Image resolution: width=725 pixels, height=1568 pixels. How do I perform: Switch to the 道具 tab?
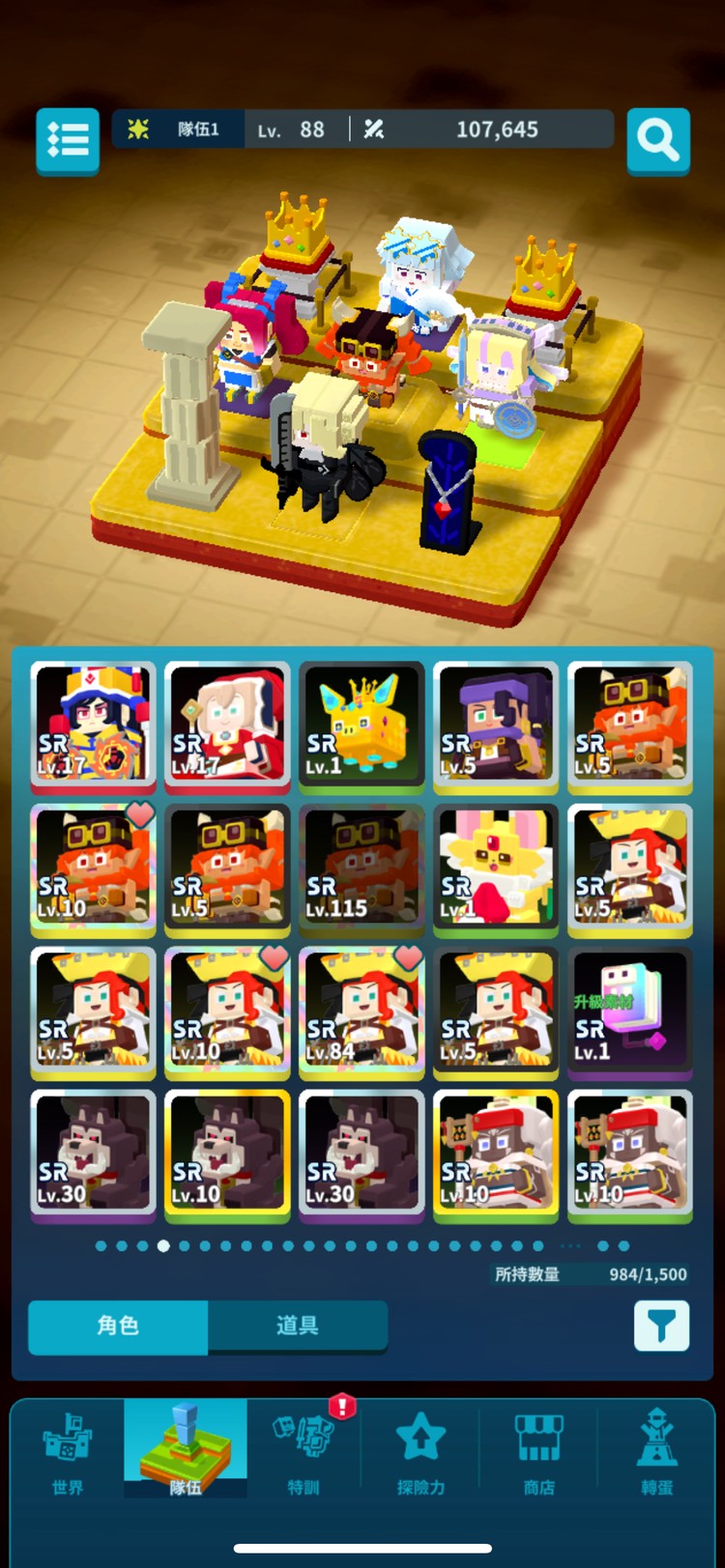tap(298, 1326)
